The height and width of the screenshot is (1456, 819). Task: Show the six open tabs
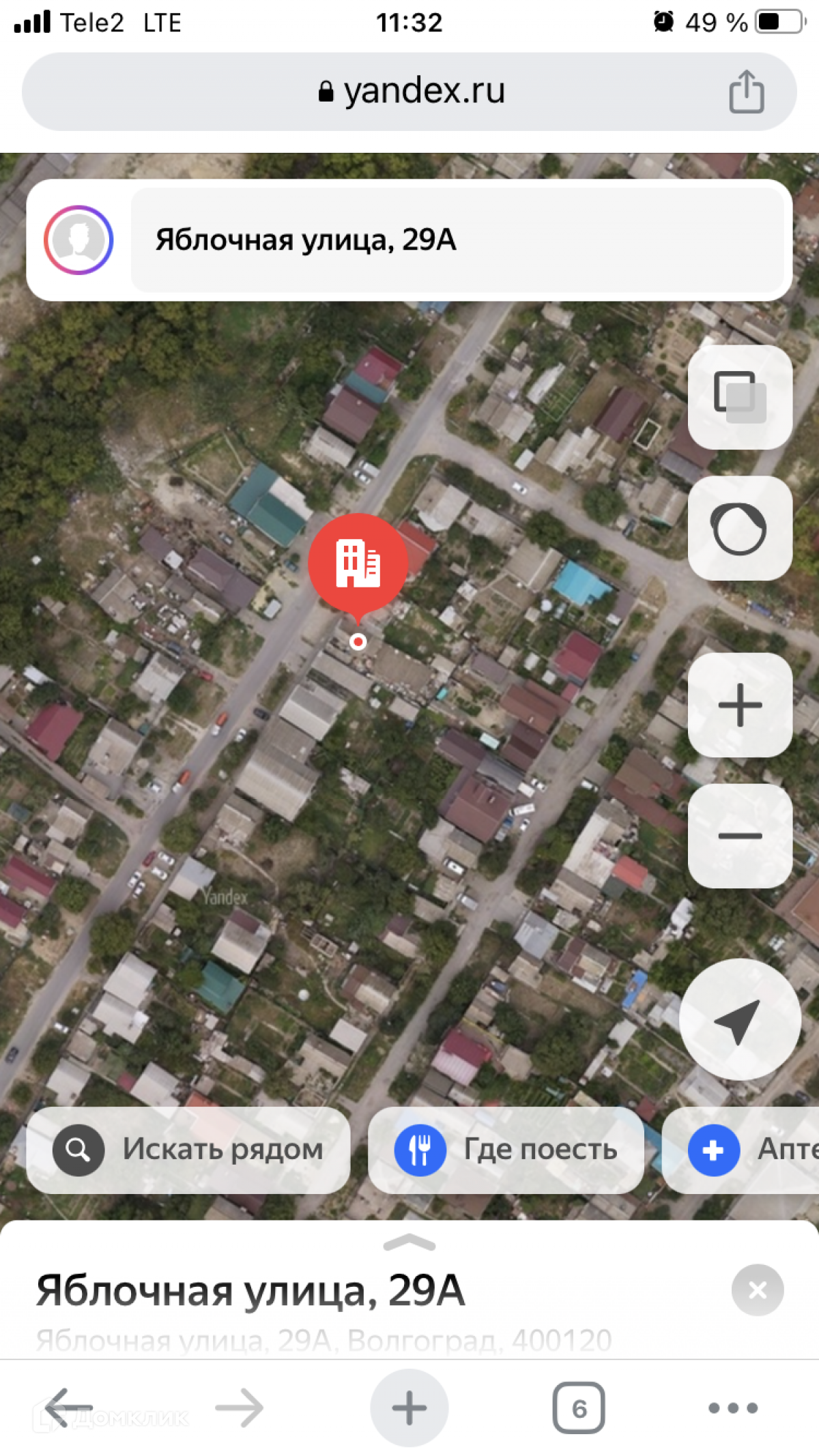pyautogui.click(x=579, y=1407)
